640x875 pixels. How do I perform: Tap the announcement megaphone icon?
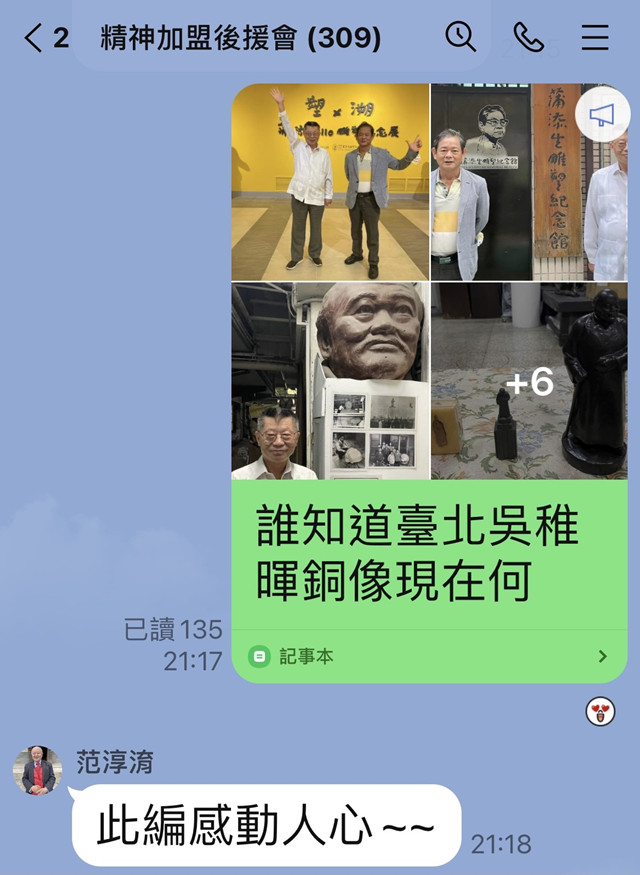click(x=601, y=117)
